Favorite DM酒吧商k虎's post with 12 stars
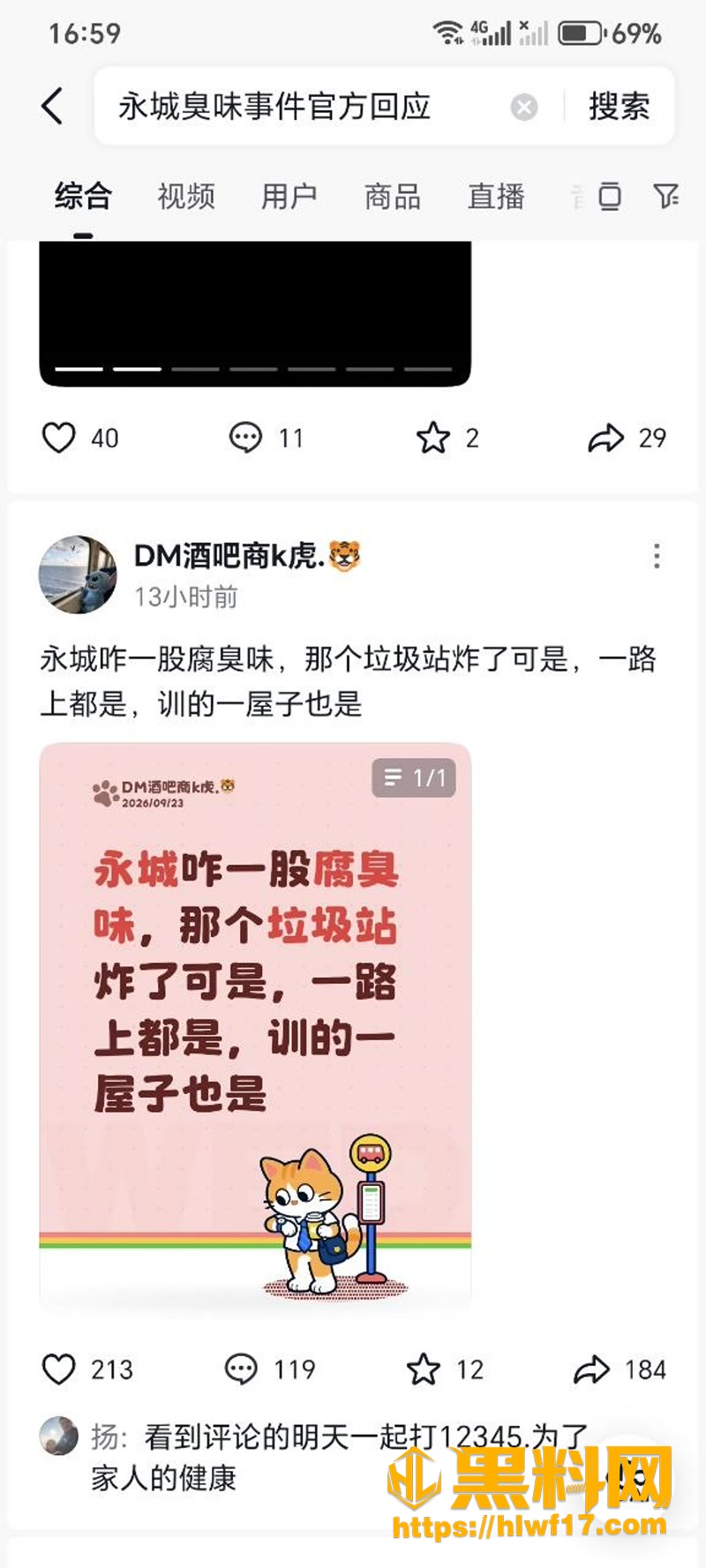This screenshot has width=706, height=1568. tap(424, 1369)
